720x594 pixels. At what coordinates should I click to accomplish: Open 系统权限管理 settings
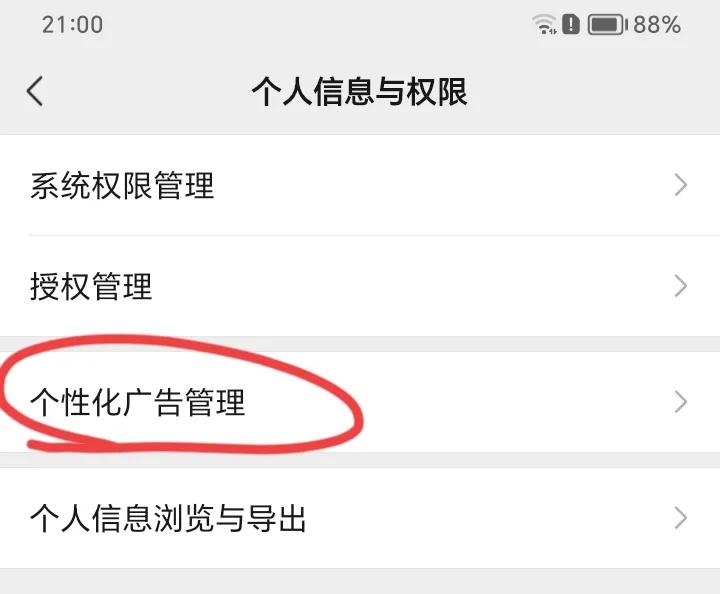click(x=360, y=185)
